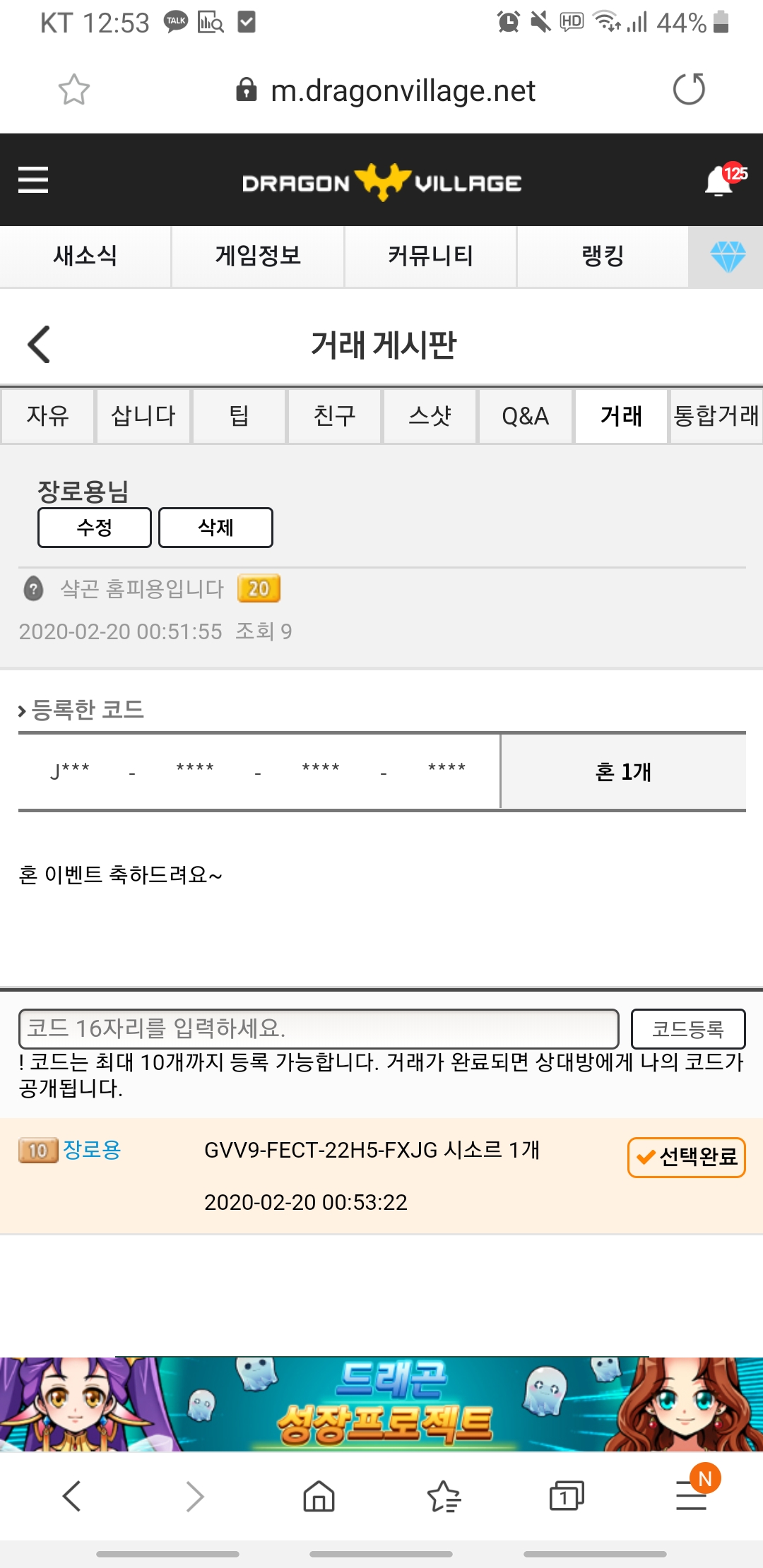Reload the page in browser
The image size is (763, 1568).
(x=689, y=90)
